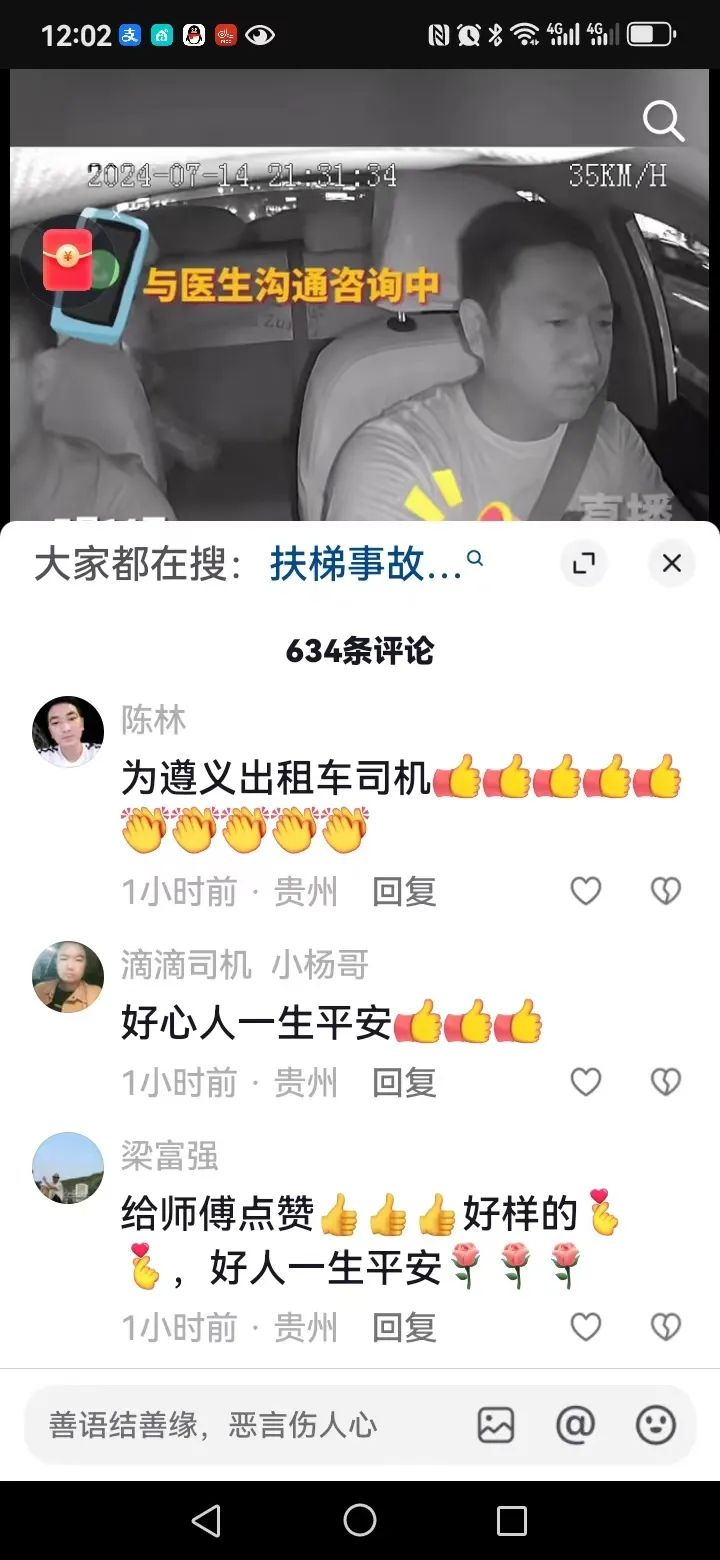Dislike 滴滴司机 小杨哥's comment
Screen dimensions: 720x1560
coord(665,1082)
